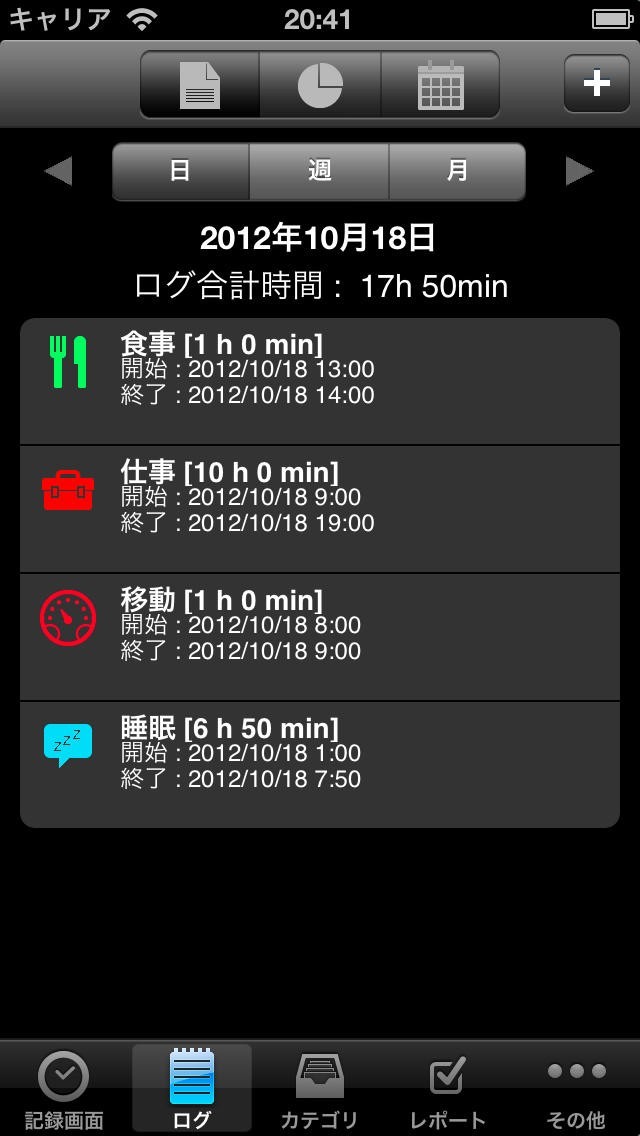Switch to the カテゴリ tab
The image size is (640, 1136).
point(320,1090)
